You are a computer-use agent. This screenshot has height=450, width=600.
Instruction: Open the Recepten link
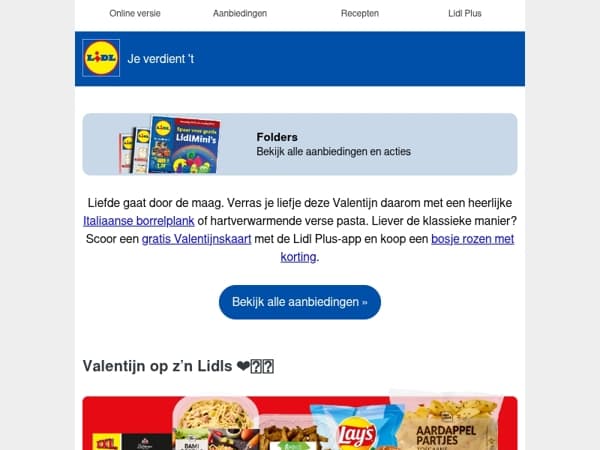(x=360, y=13)
